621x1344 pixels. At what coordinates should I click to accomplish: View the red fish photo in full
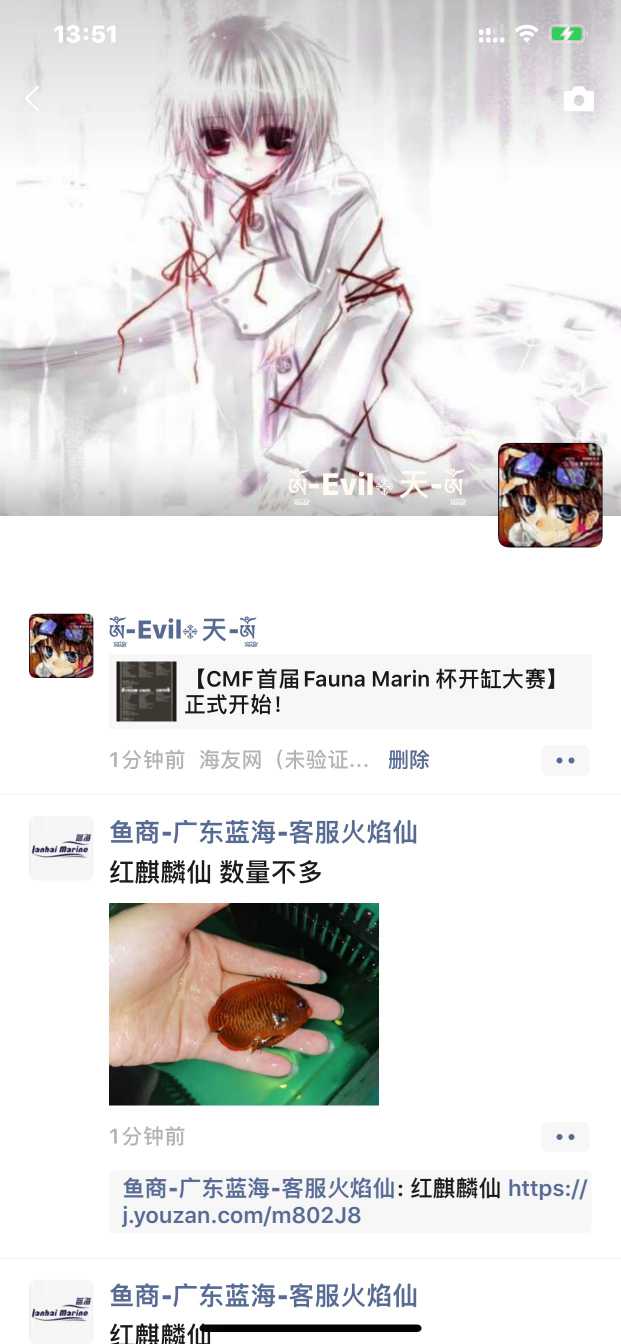[243, 1004]
